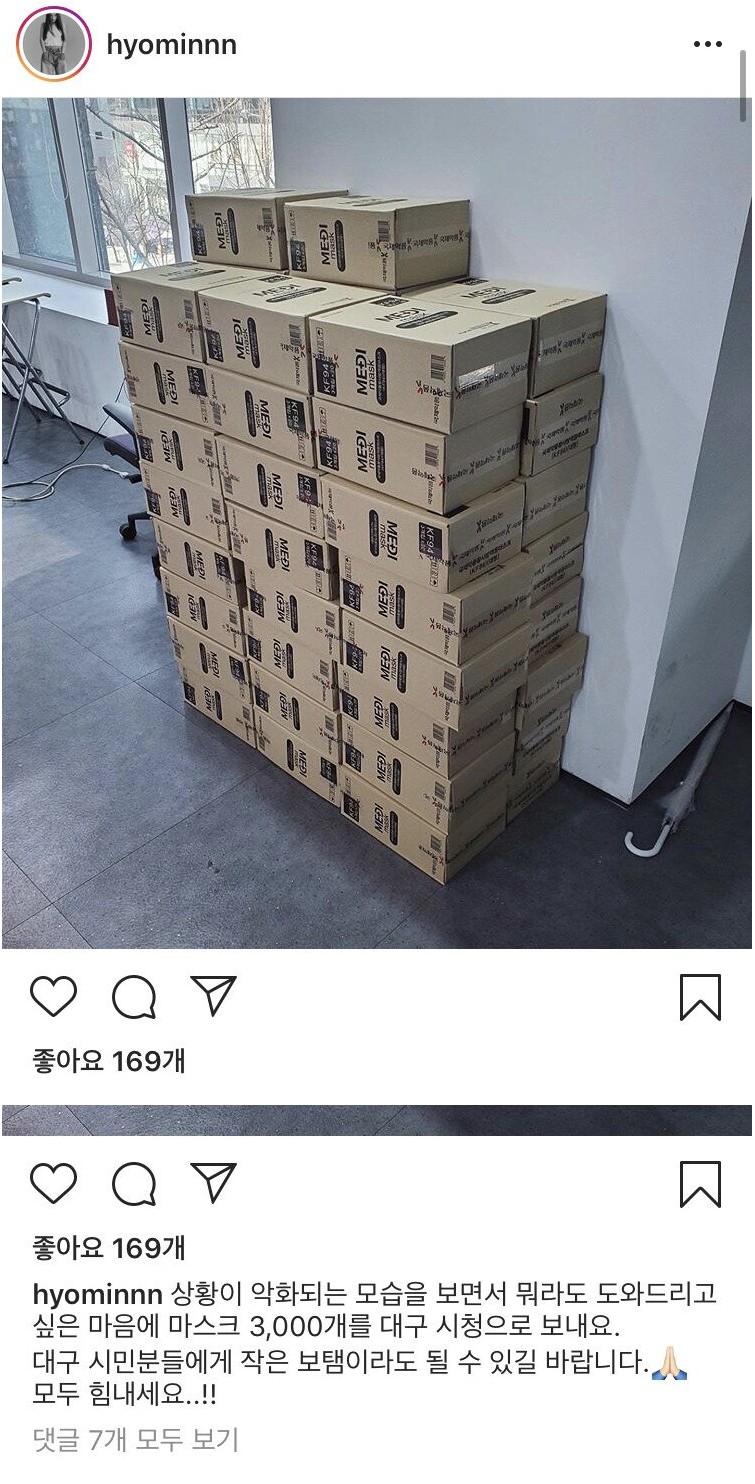Tap the comment bubble right under the photo
The height and width of the screenshot is (1484, 755).
pos(133,997)
